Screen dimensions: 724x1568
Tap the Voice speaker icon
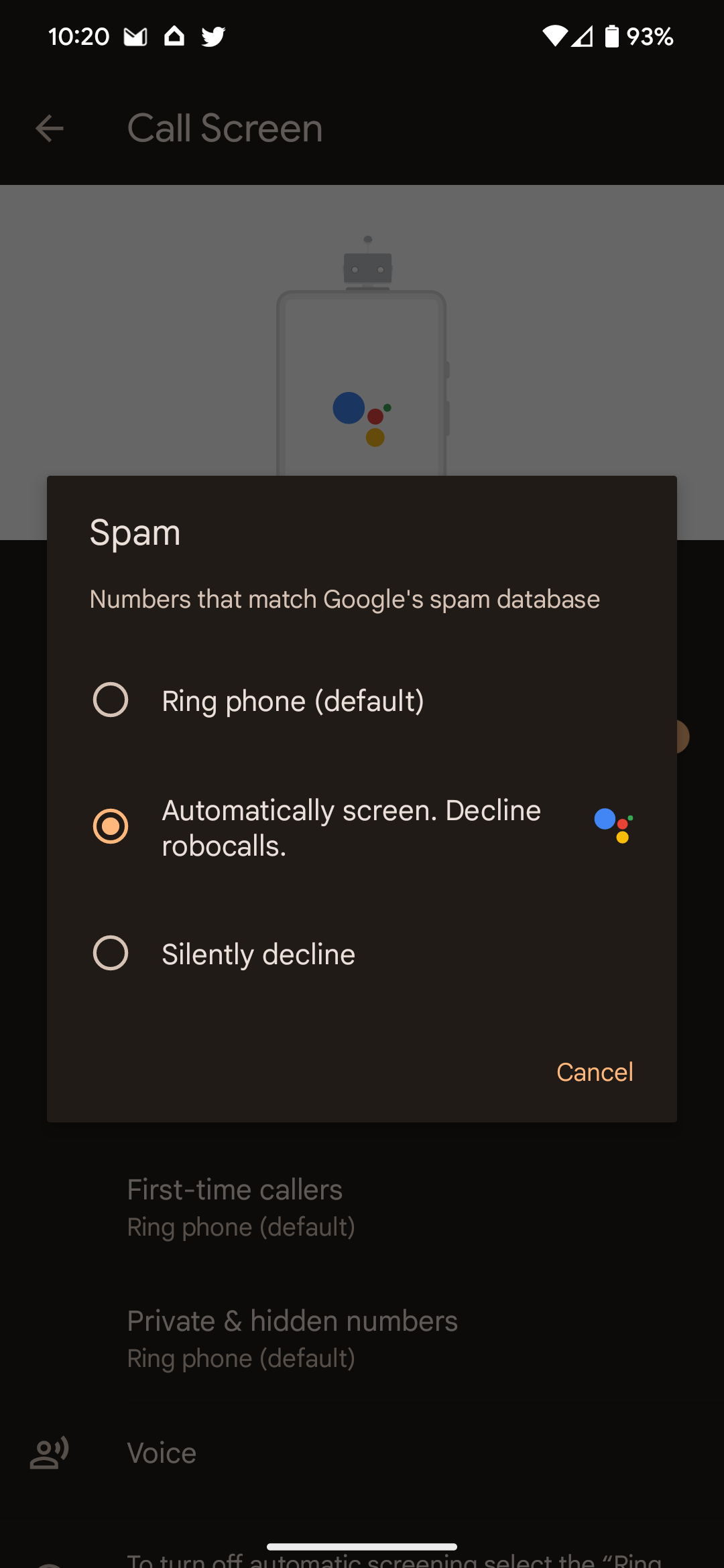tap(48, 1452)
